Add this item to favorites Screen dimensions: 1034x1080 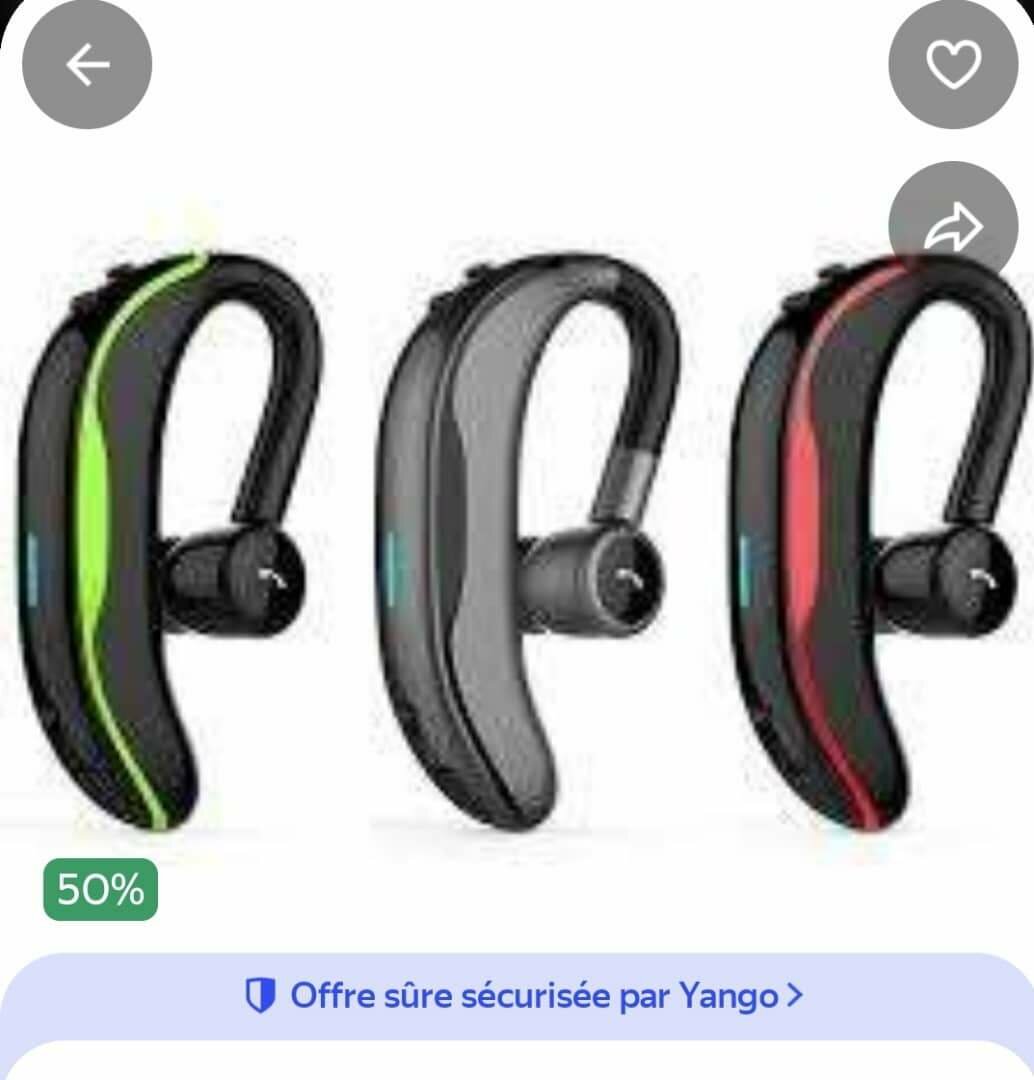coord(953,65)
